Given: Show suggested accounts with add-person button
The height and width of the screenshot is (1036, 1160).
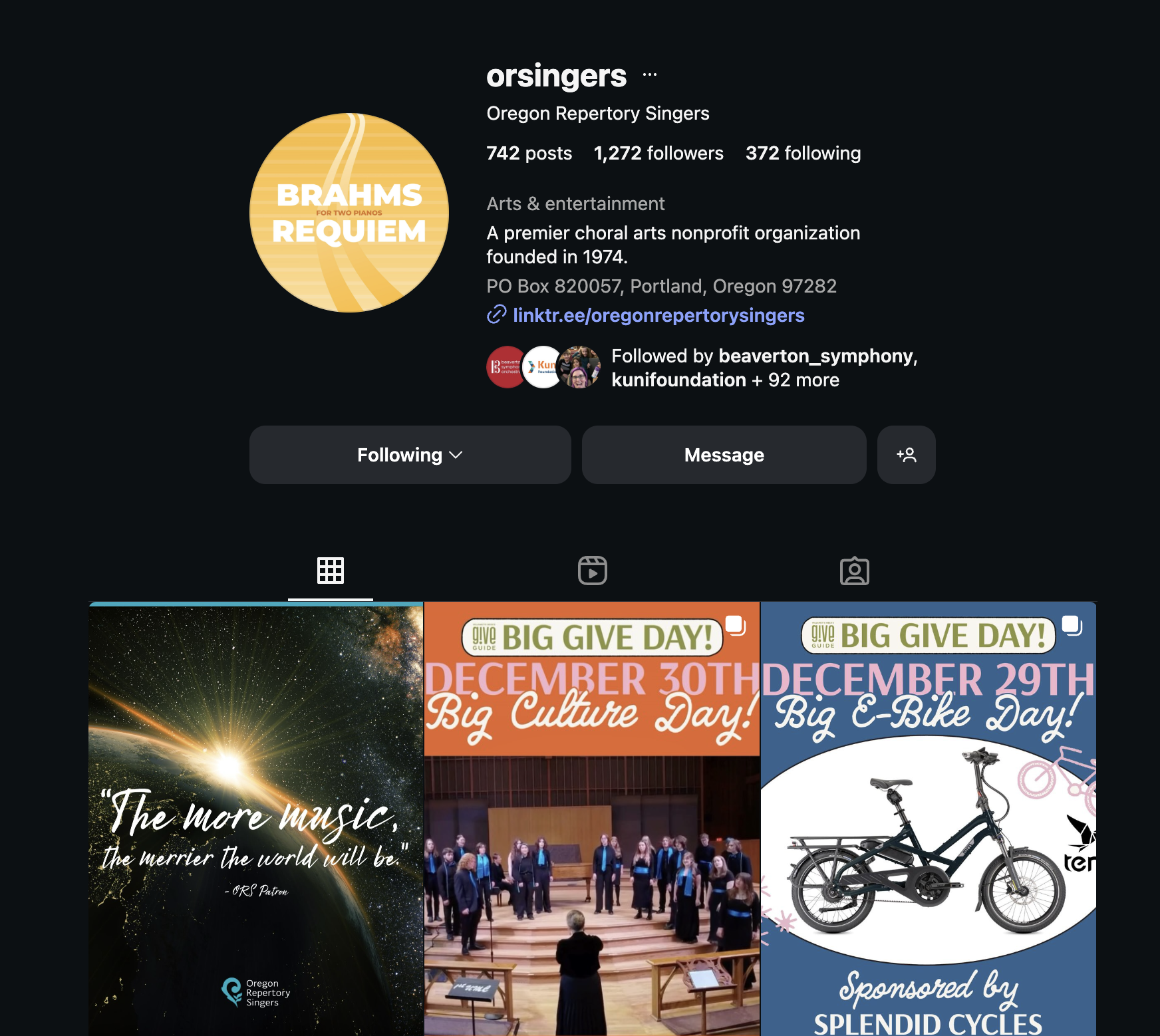Looking at the screenshot, I should (906, 455).
